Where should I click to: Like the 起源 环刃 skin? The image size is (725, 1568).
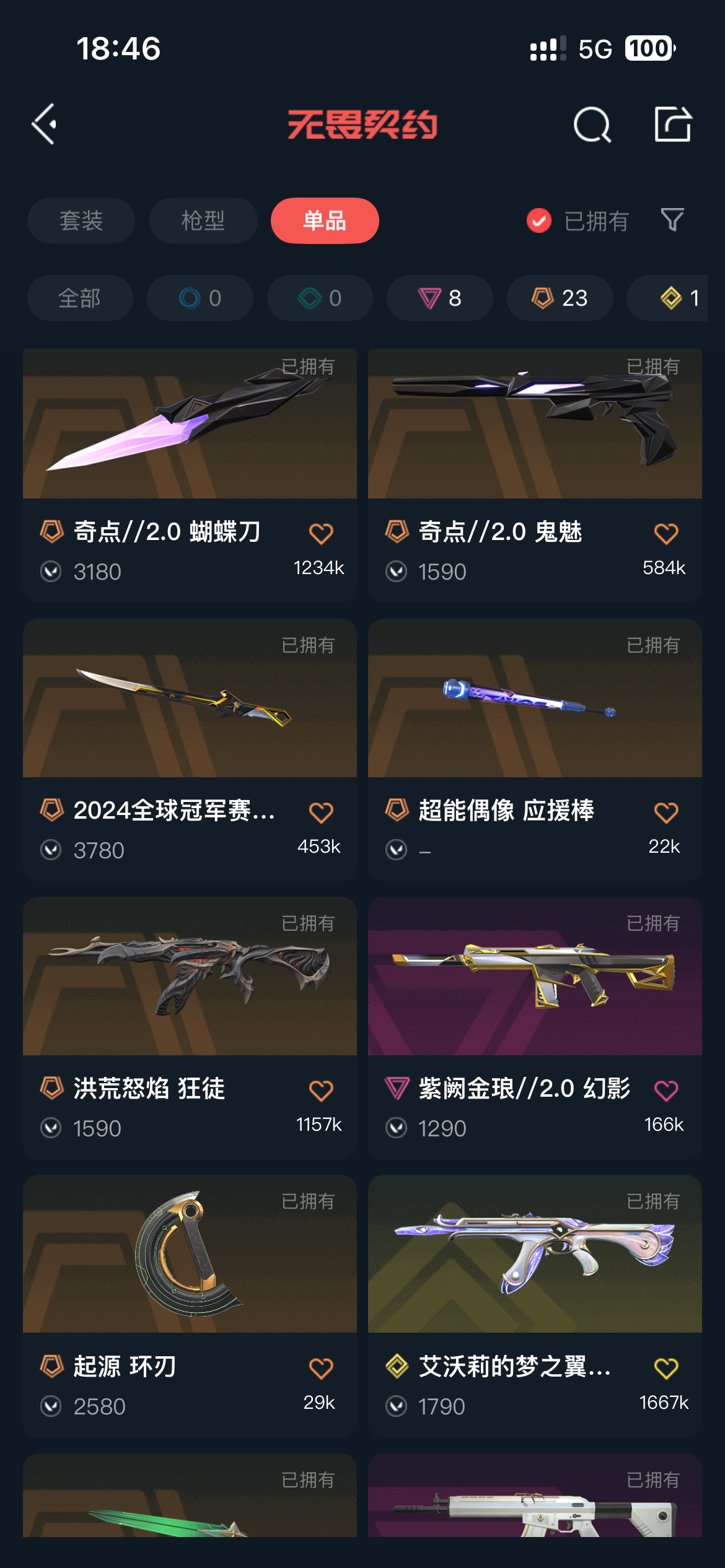tap(321, 1368)
